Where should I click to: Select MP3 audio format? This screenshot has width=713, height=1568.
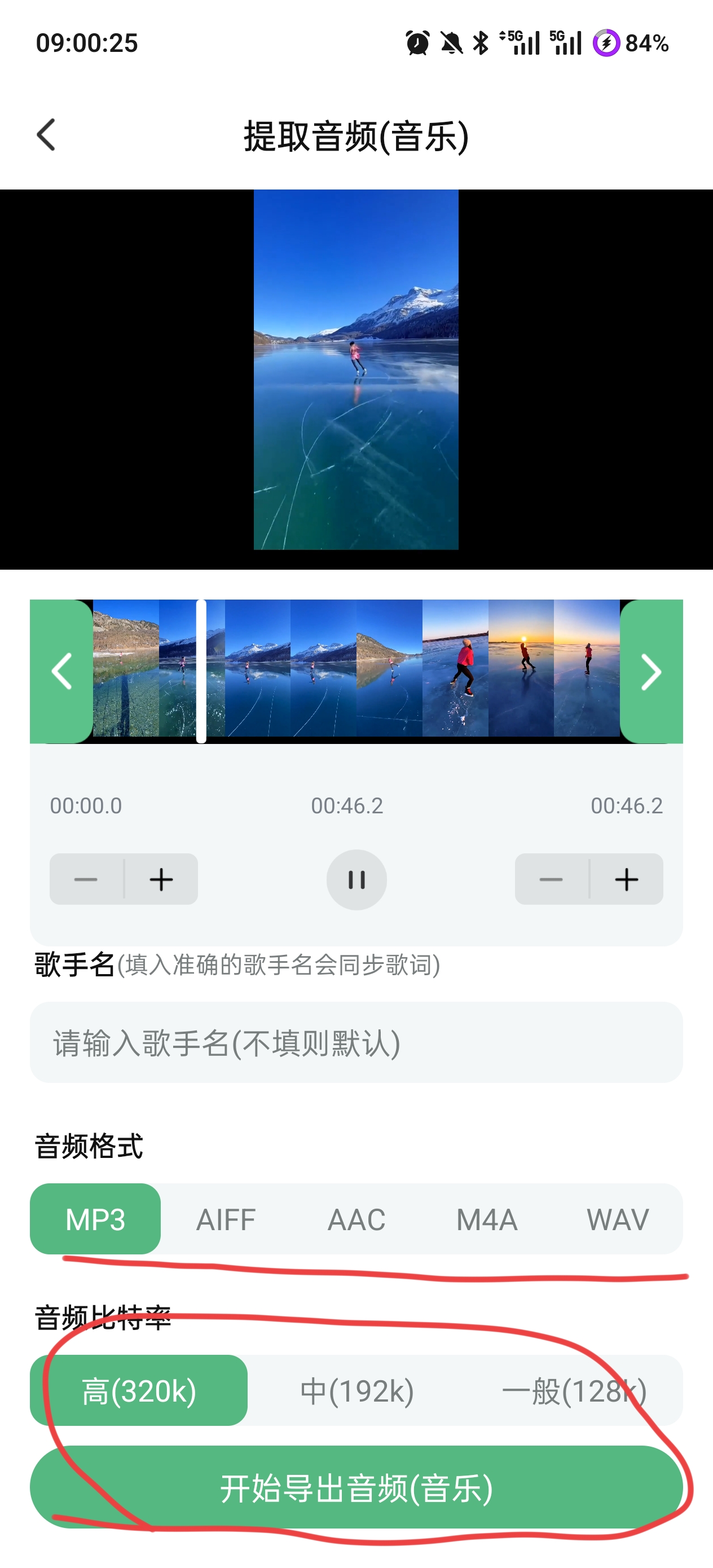95,1219
